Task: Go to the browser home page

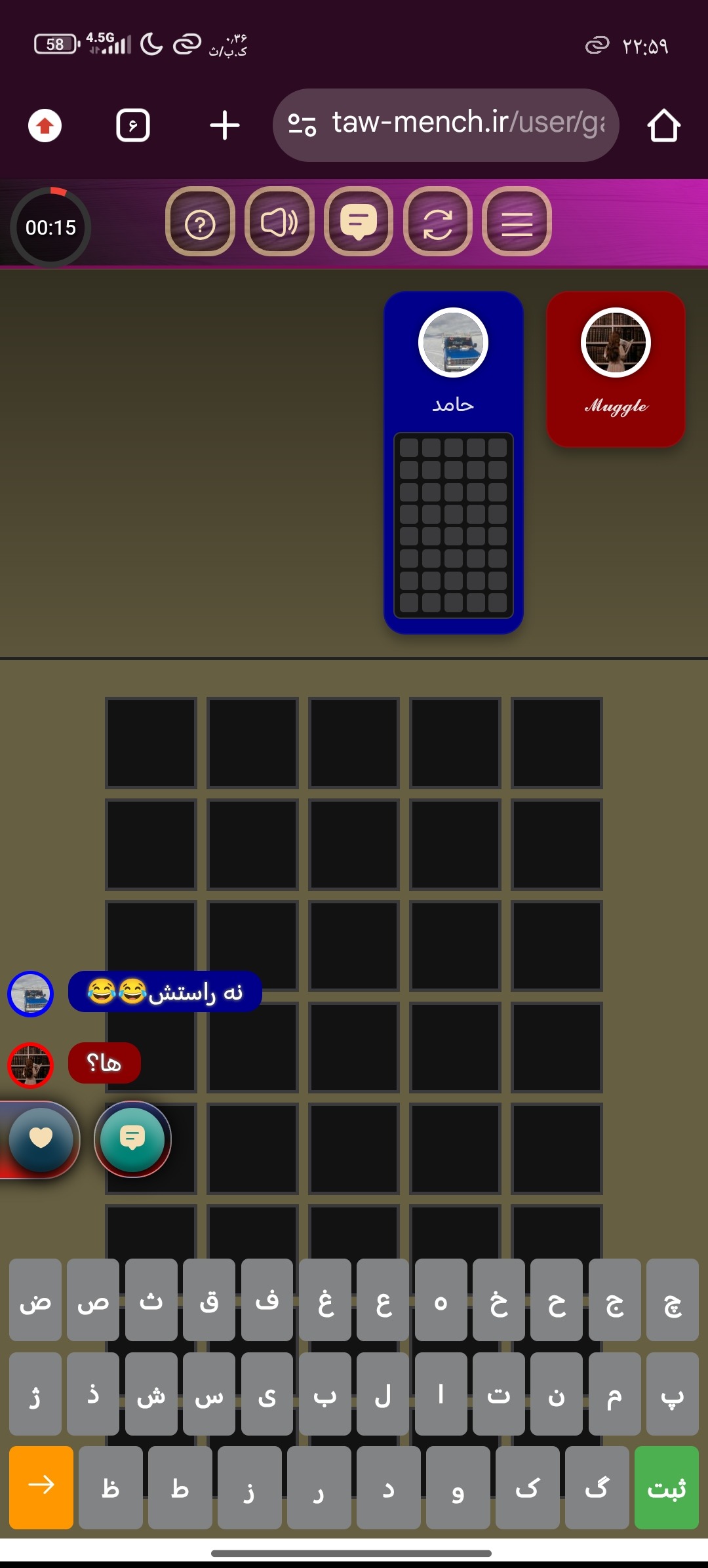Action: coord(663,125)
